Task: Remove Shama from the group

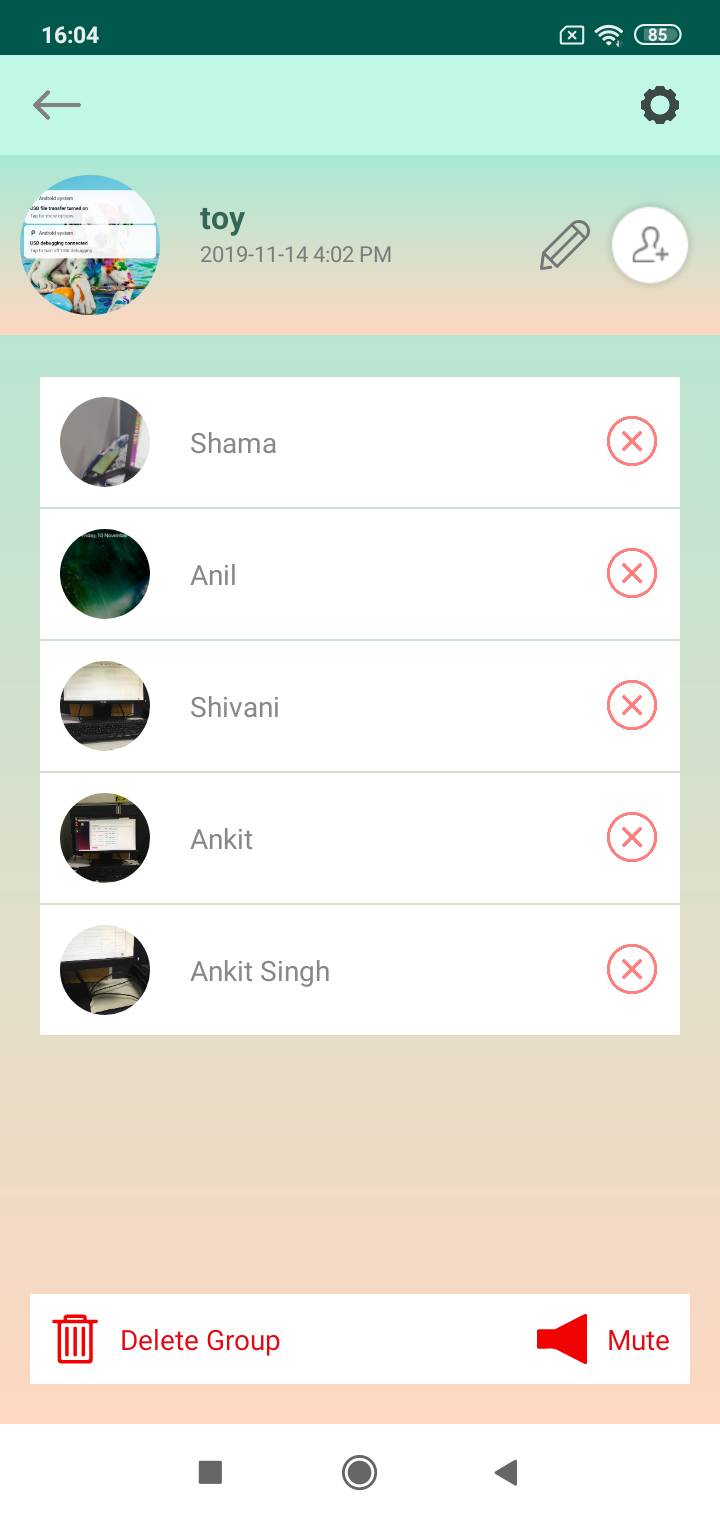Action: tap(632, 442)
